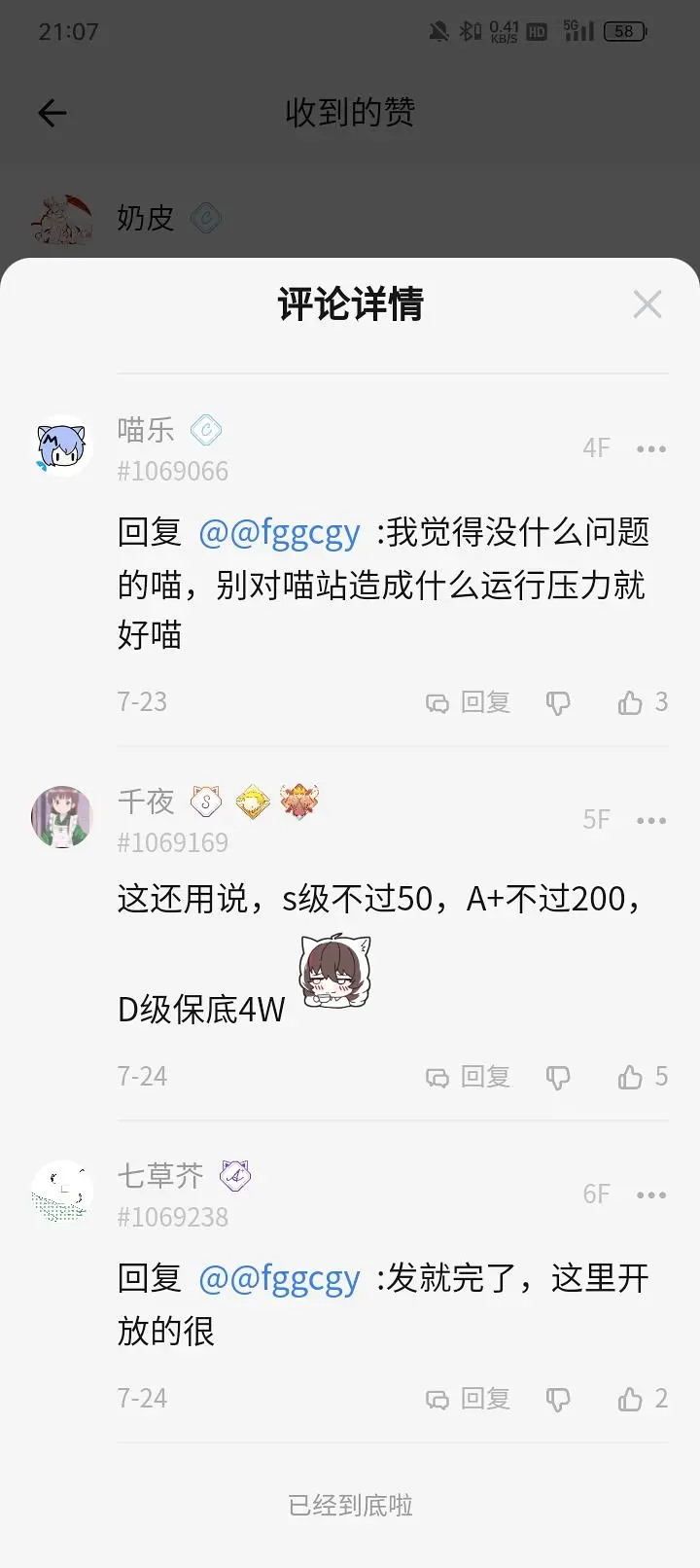Viewport: 700px width, 1568px height.
Task: Open more options on 千夜's comment
Action: [x=650, y=820]
